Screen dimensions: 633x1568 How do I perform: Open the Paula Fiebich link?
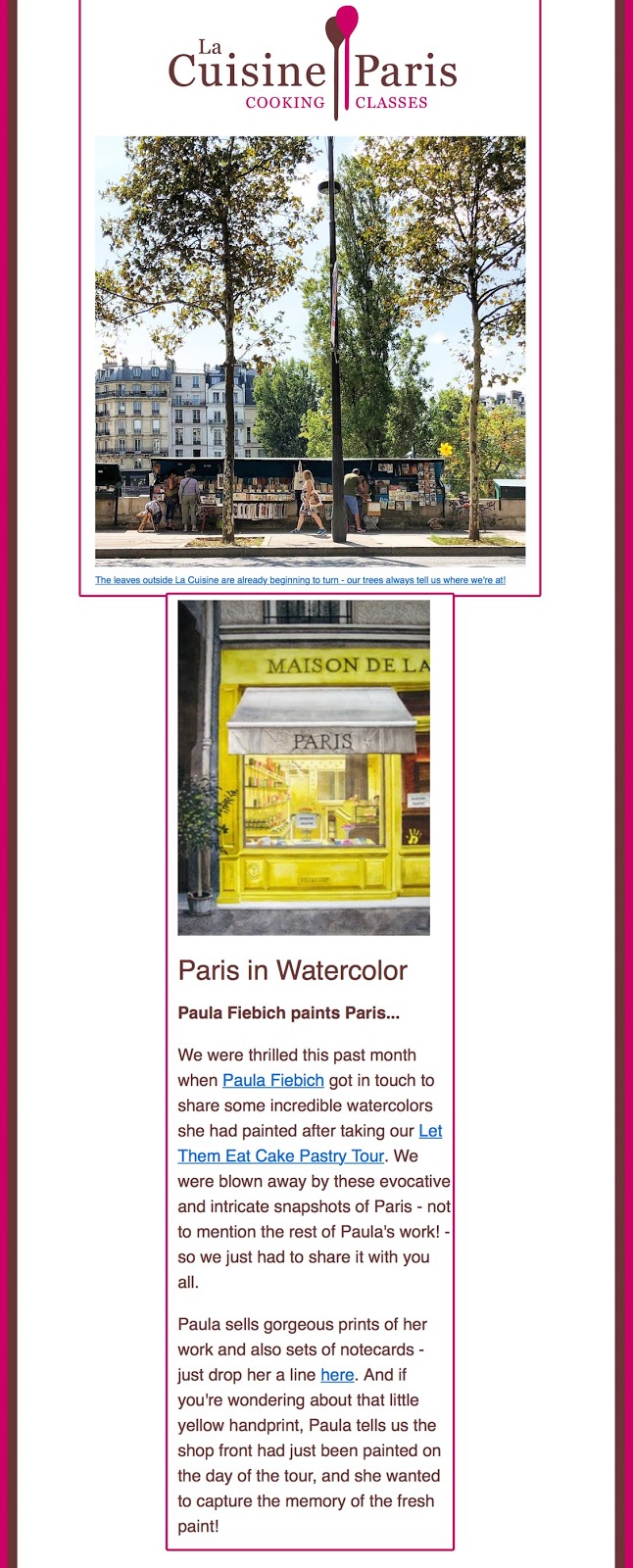click(272, 1080)
